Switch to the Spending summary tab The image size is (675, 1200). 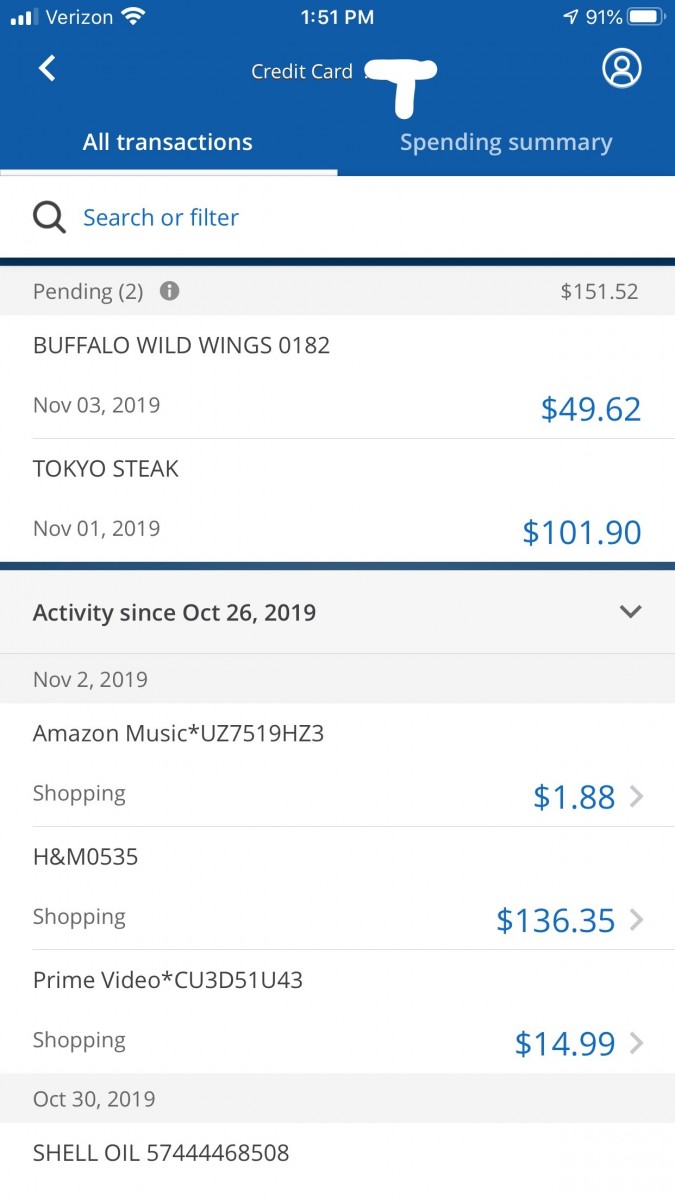tap(506, 142)
